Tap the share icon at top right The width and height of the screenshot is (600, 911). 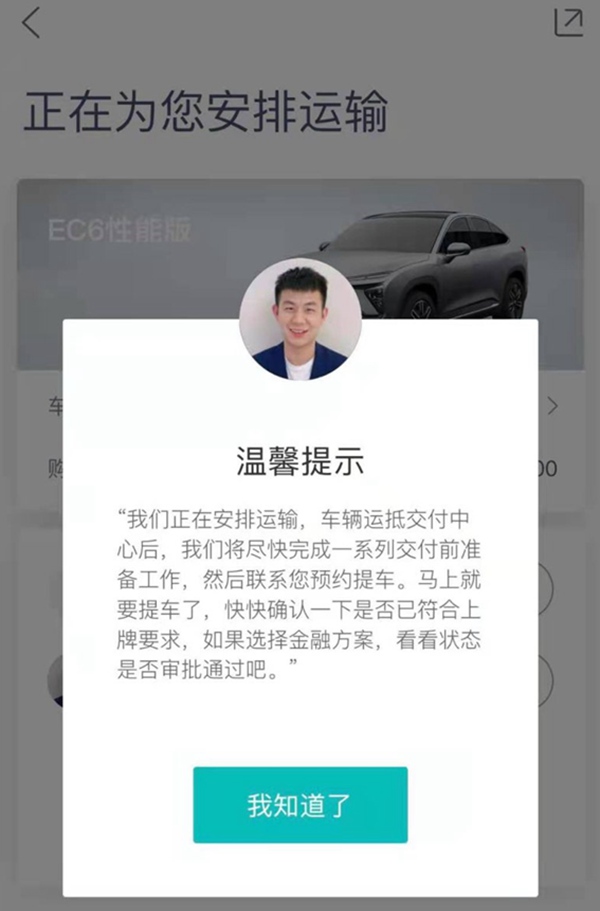pos(568,23)
